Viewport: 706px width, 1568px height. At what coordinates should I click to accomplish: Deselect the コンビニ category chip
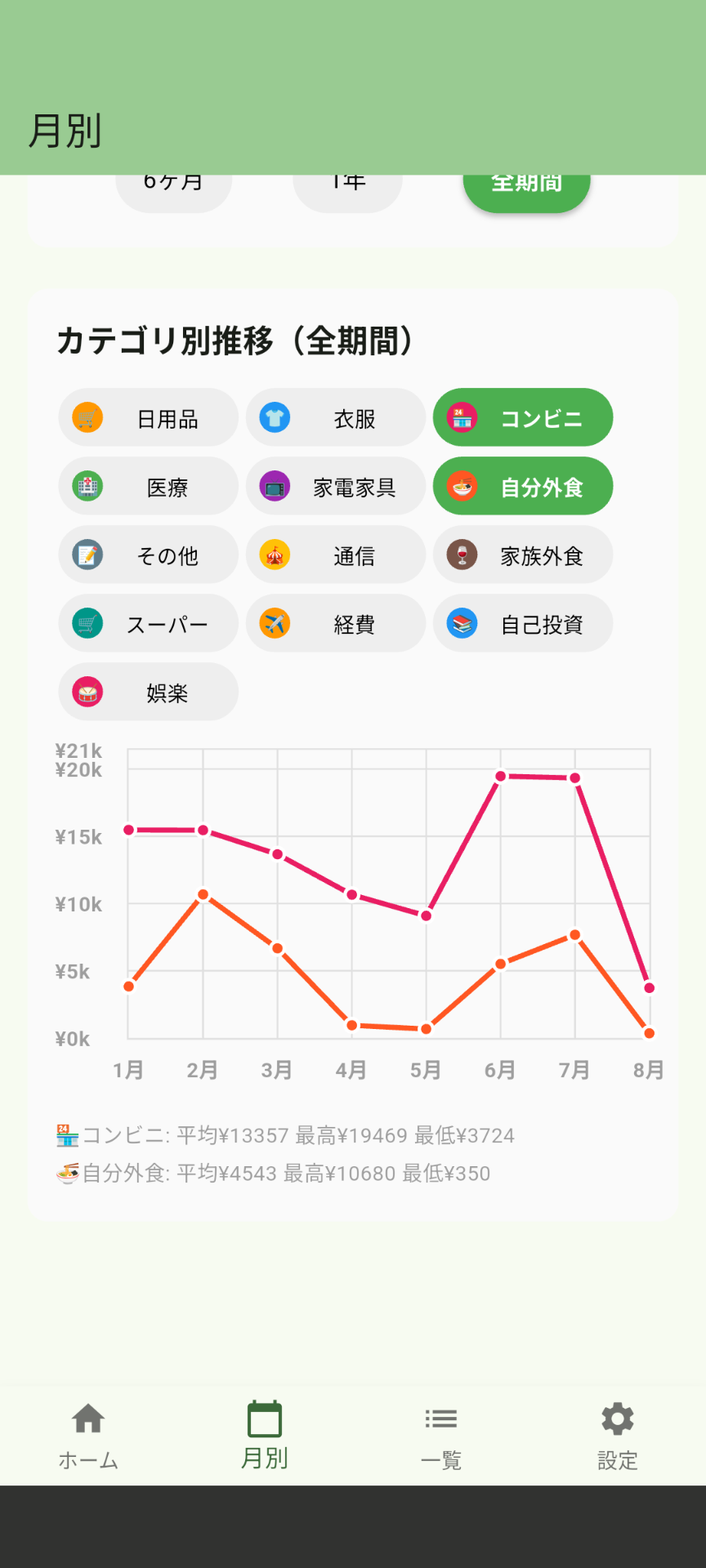(x=522, y=418)
